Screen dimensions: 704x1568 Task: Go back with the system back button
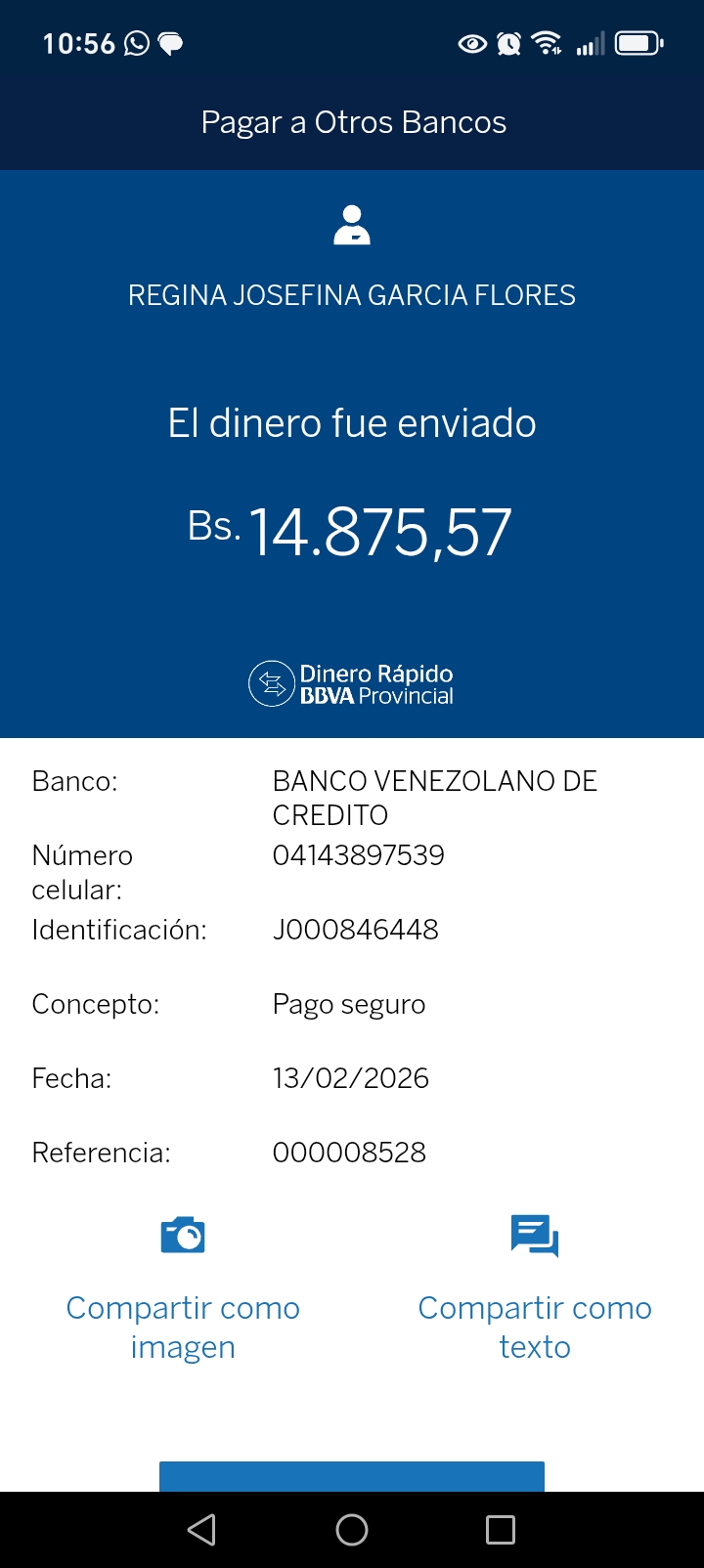pos(201,1530)
